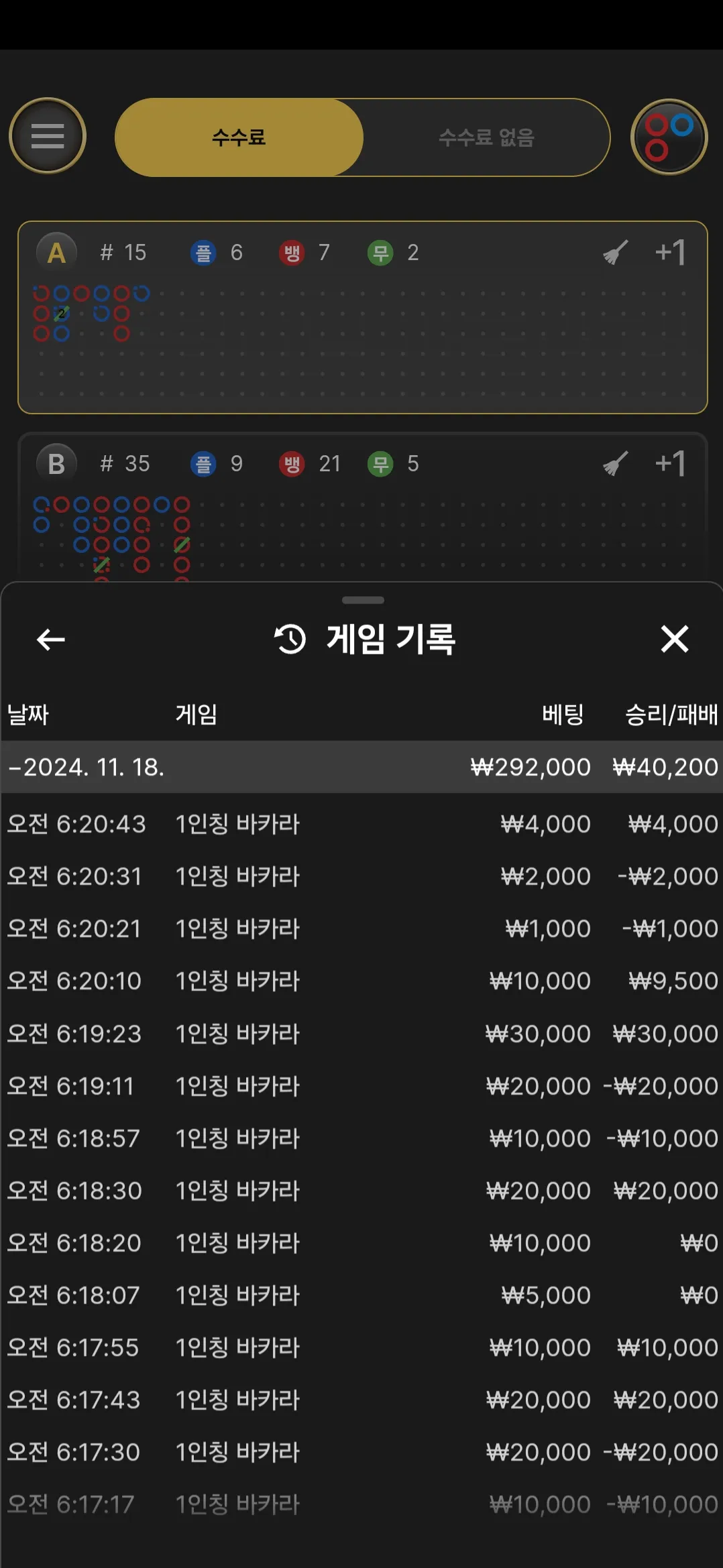Open the roadmap circles icon
723x1568 pixels.
tap(669, 137)
